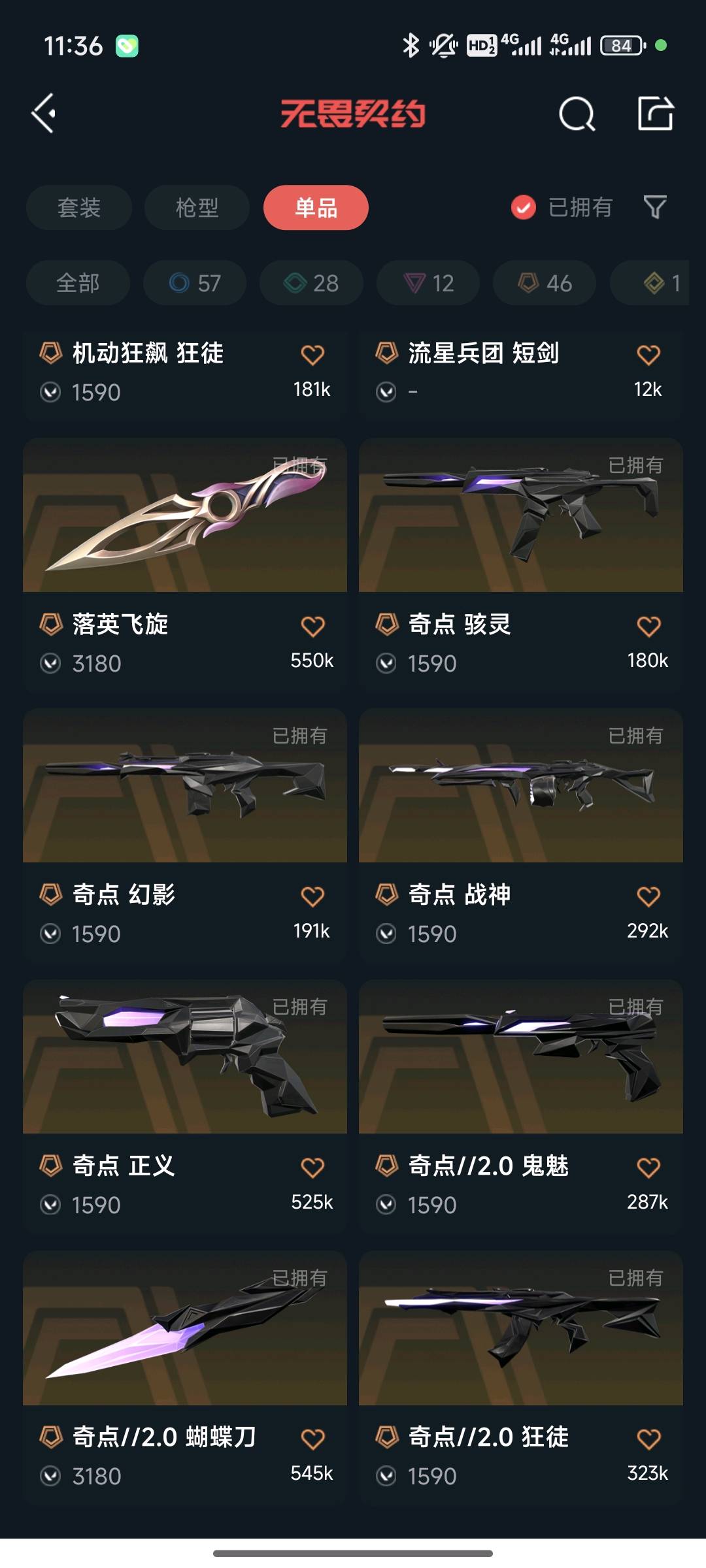Viewport: 706px width, 1568px height.
Task: Open the 奇点 战神 skin card
Action: click(x=521, y=835)
